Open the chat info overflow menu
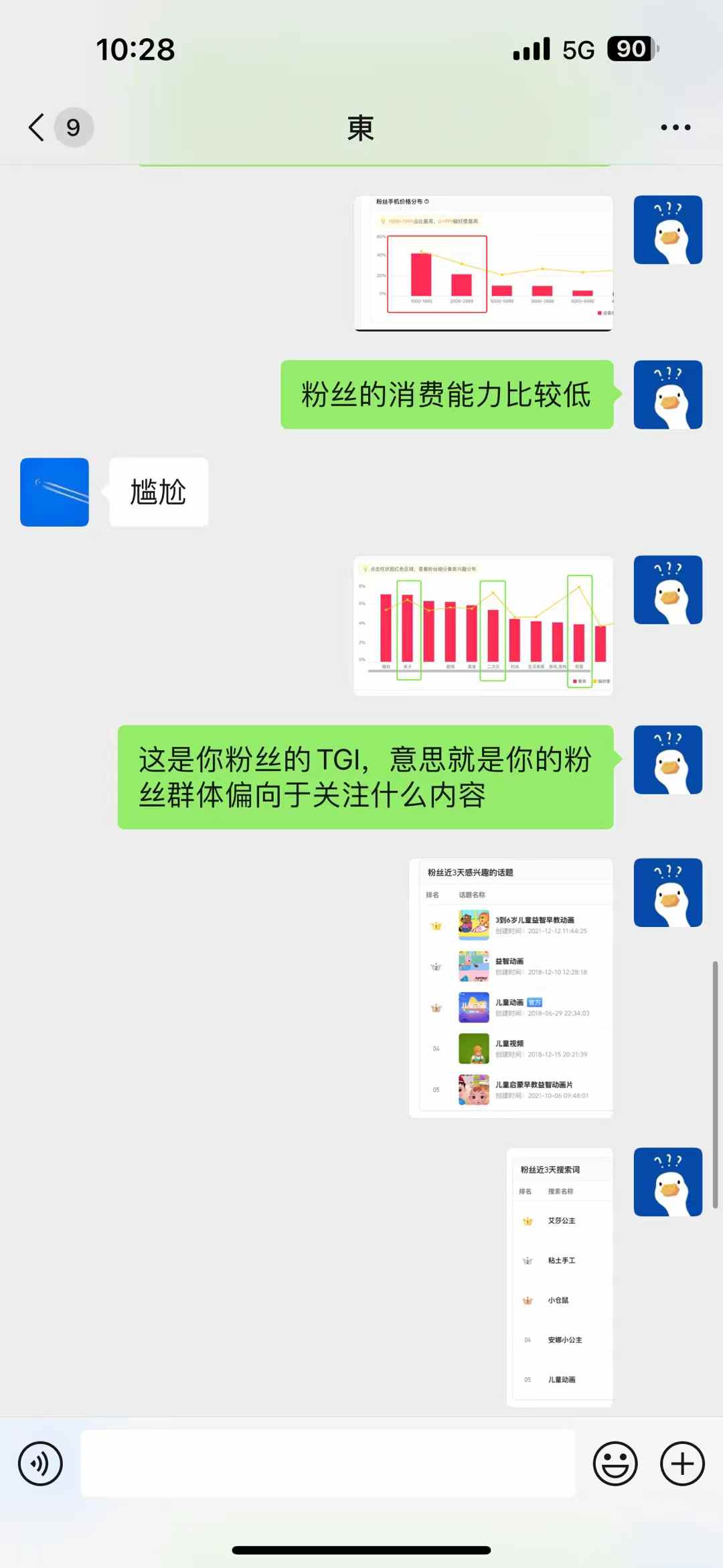This screenshot has width=723, height=1568. tap(675, 127)
